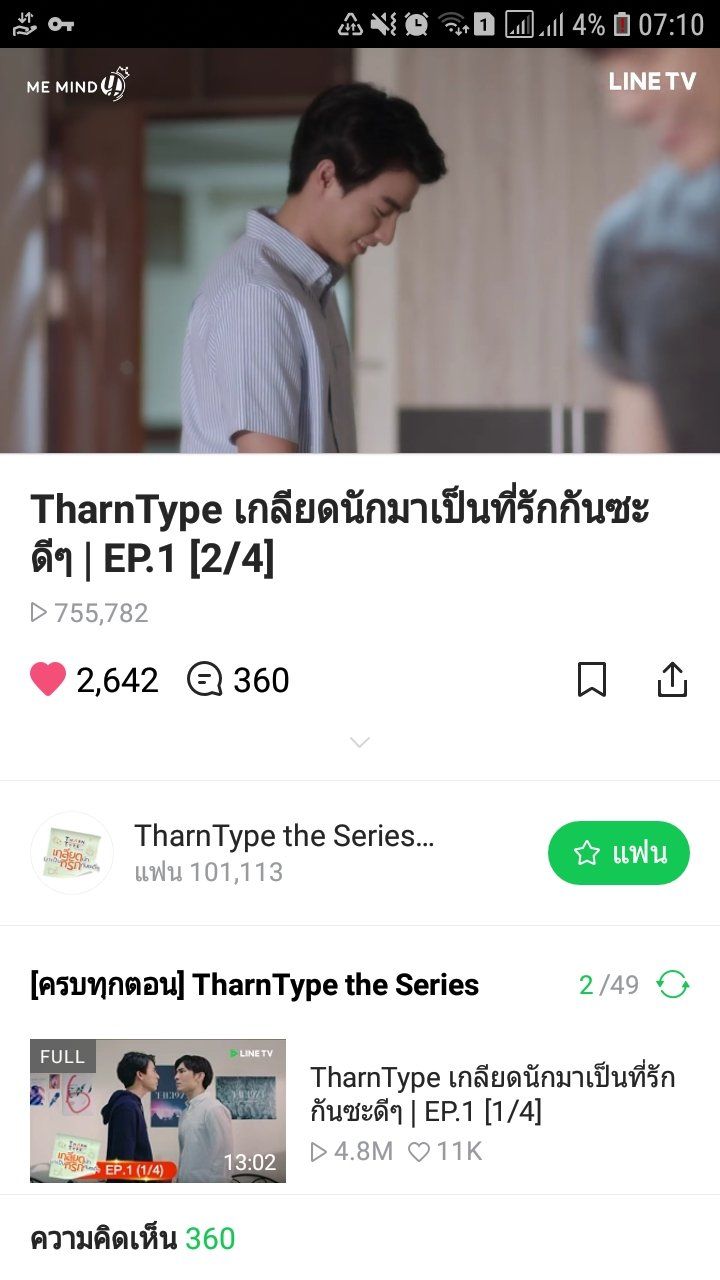Like this video with the heart icon
Screen dimensions: 720x1280
(x=48, y=680)
